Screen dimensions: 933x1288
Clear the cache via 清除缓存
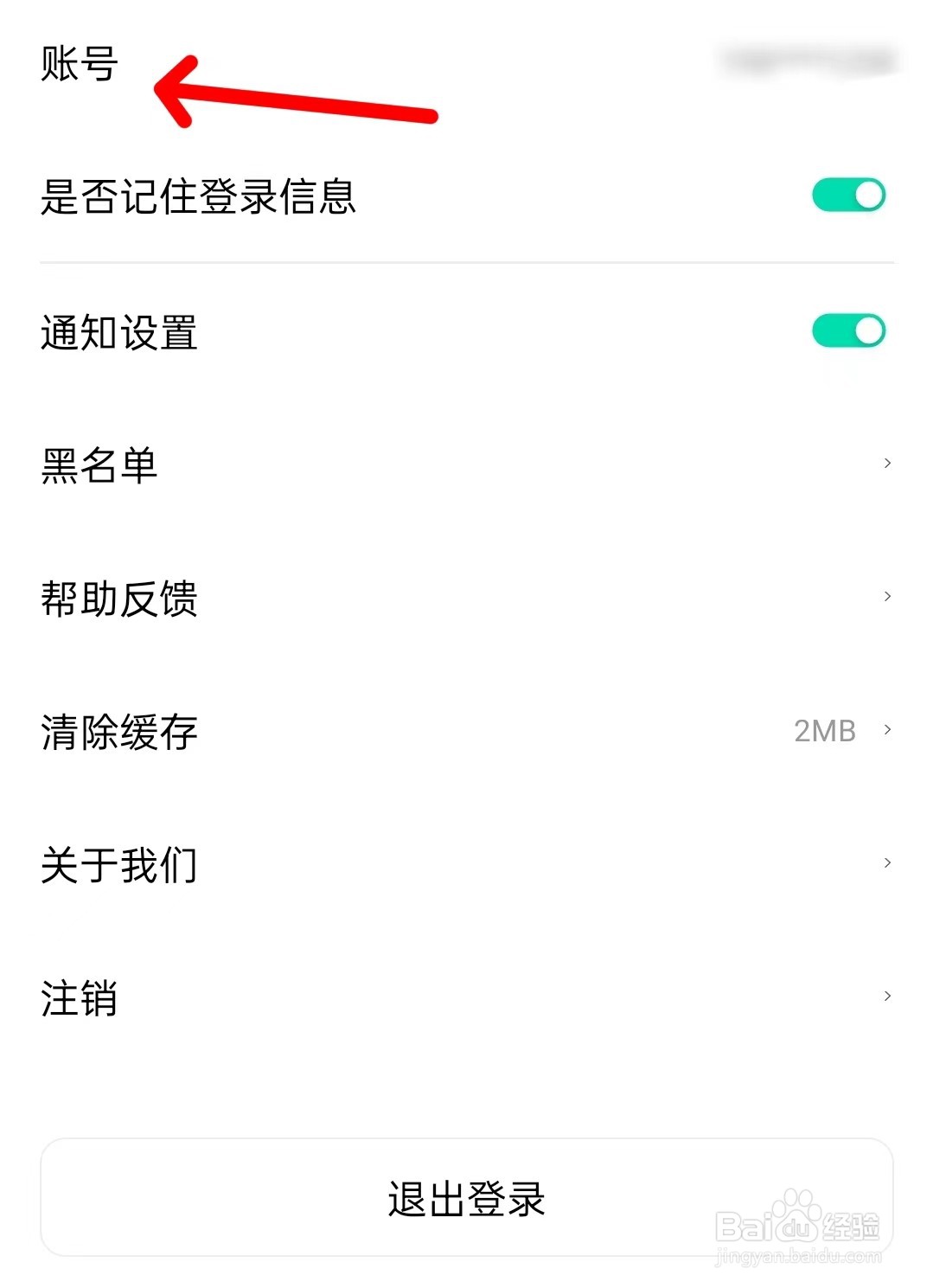[x=118, y=731]
